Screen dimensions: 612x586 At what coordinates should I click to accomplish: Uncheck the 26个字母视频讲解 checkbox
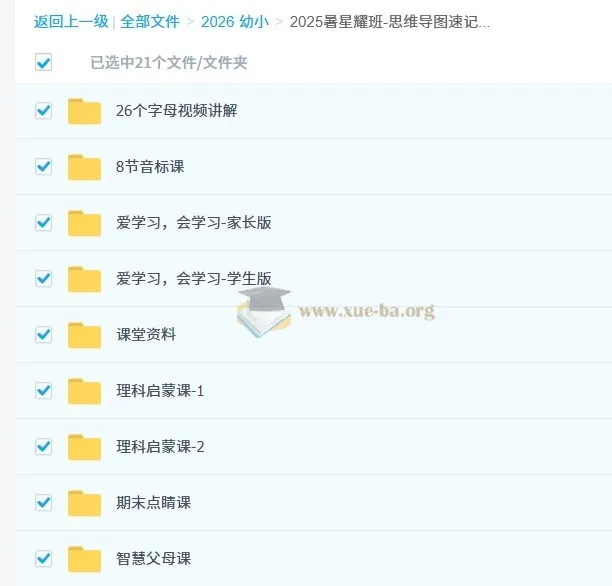pos(43,111)
